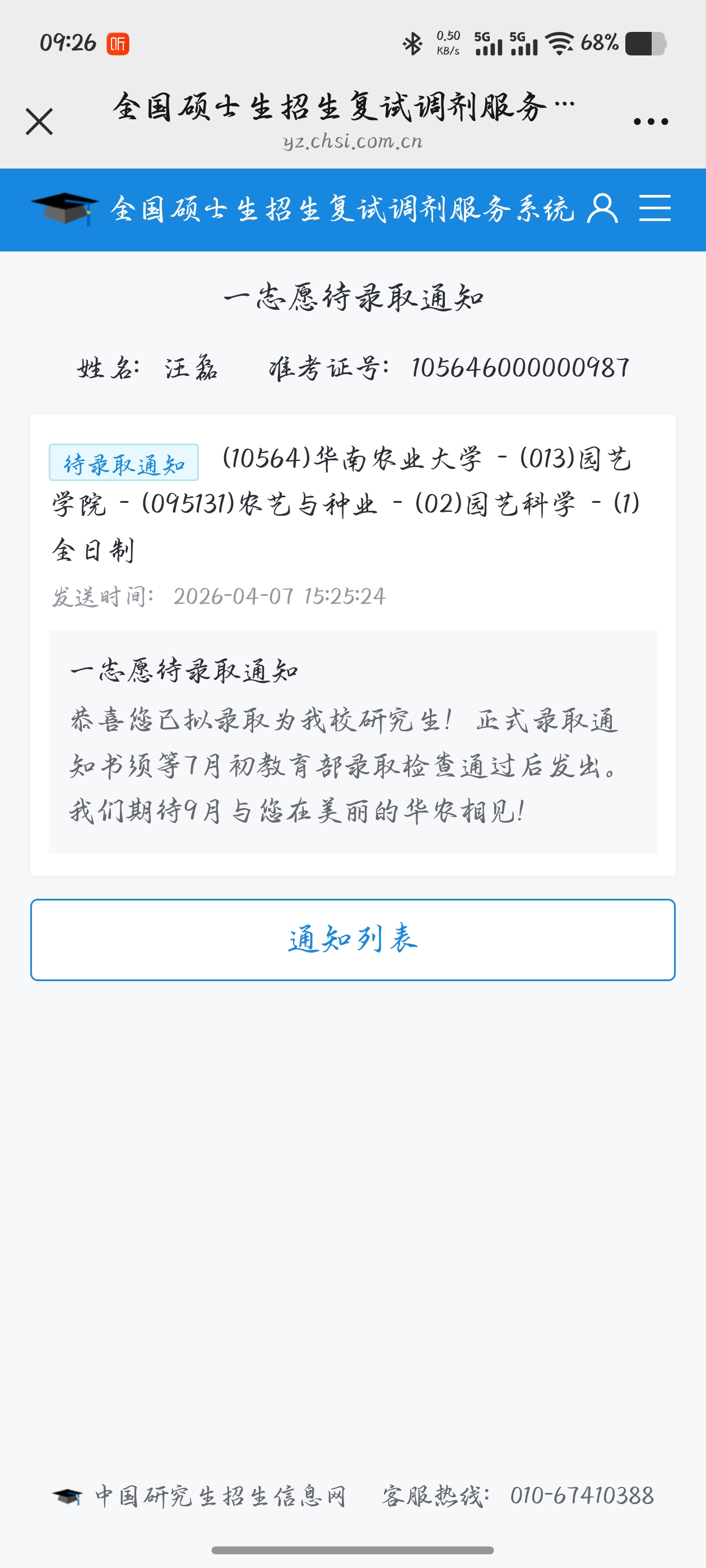Open the user account icon
Screen dimensions: 706x1568
click(602, 209)
